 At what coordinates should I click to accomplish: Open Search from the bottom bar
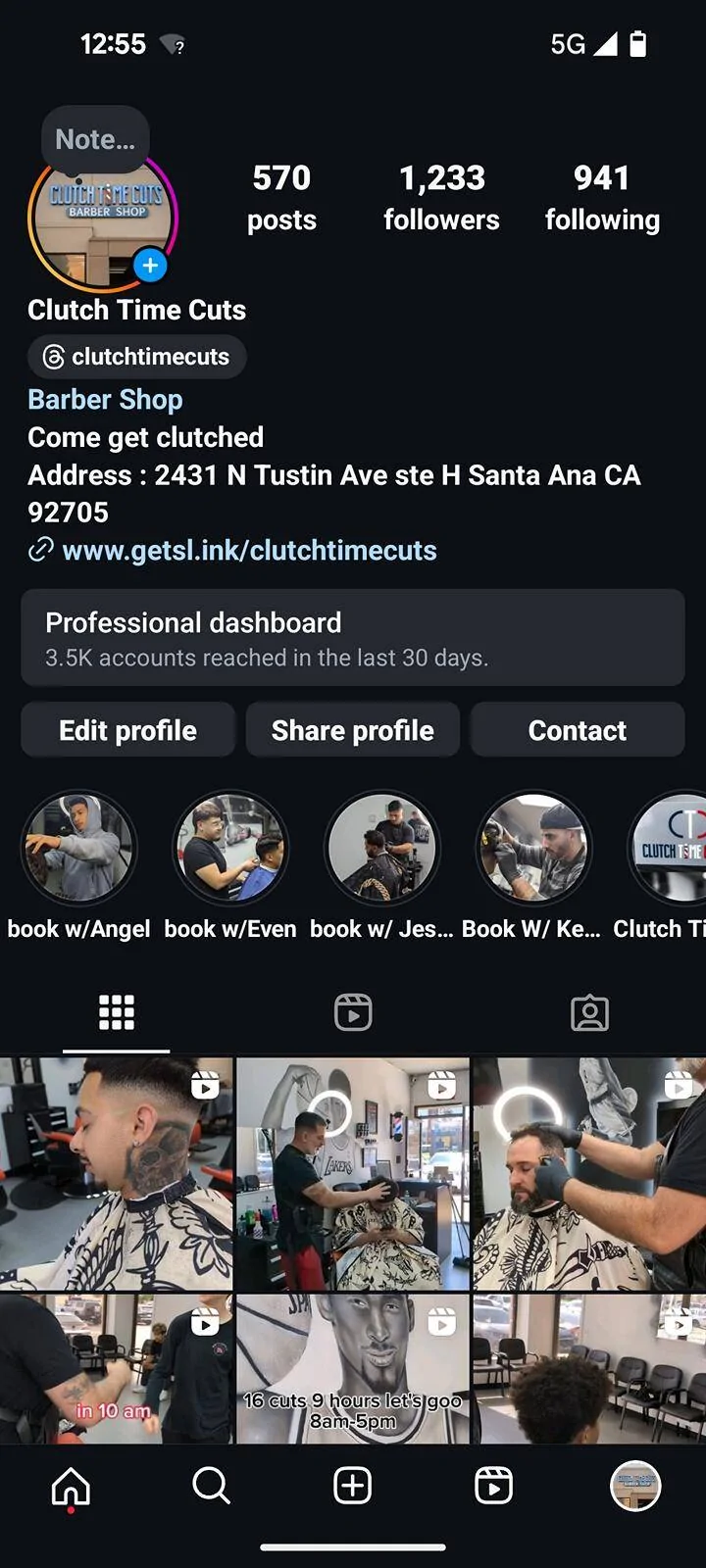point(211,1488)
